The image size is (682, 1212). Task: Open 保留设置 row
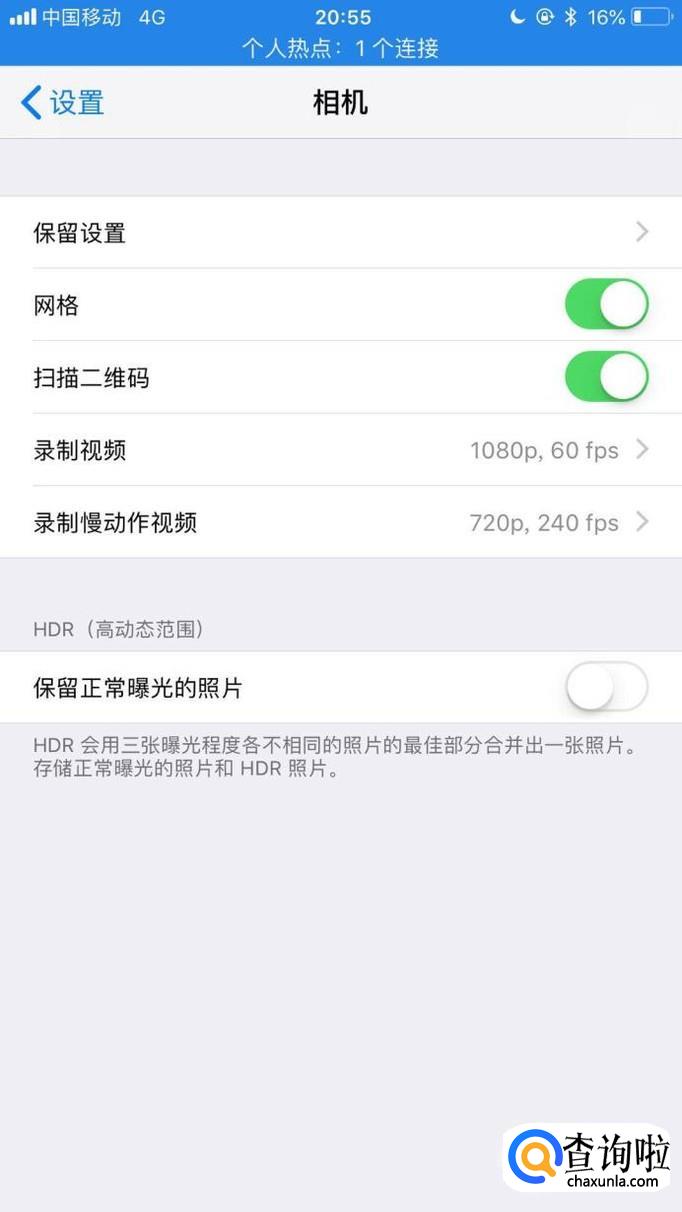(x=340, y=233)
